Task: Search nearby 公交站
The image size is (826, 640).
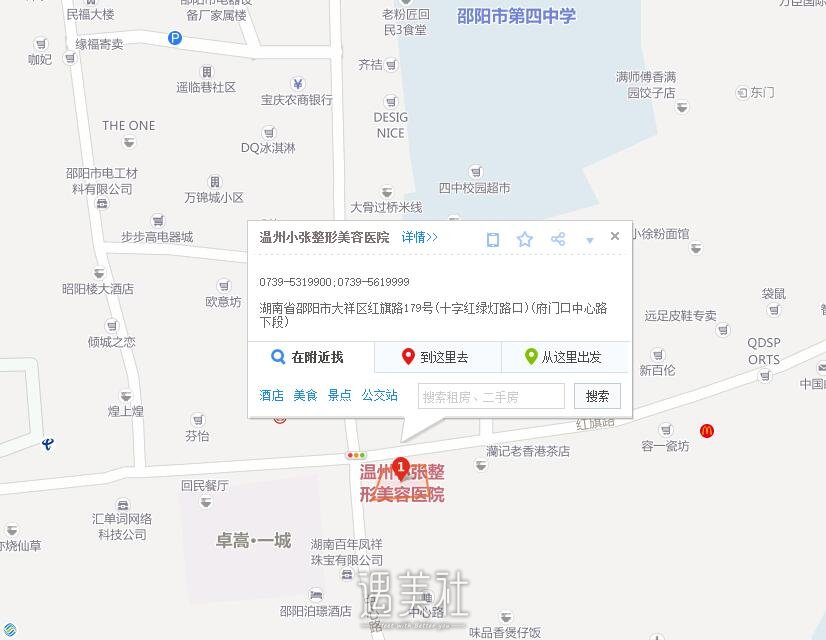Action: (x=379, y=396)
